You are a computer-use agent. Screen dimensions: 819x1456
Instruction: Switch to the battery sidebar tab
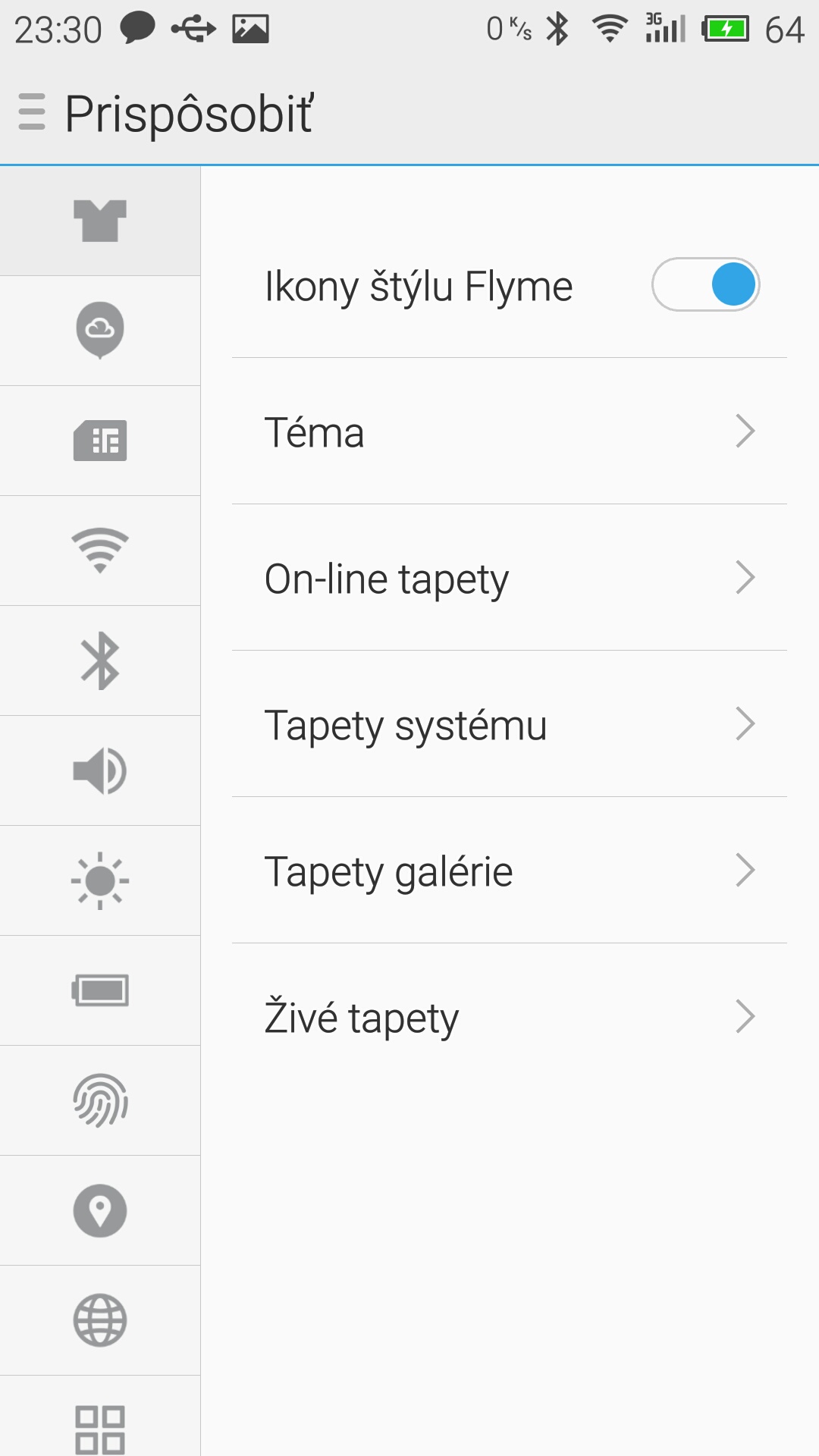100,990
